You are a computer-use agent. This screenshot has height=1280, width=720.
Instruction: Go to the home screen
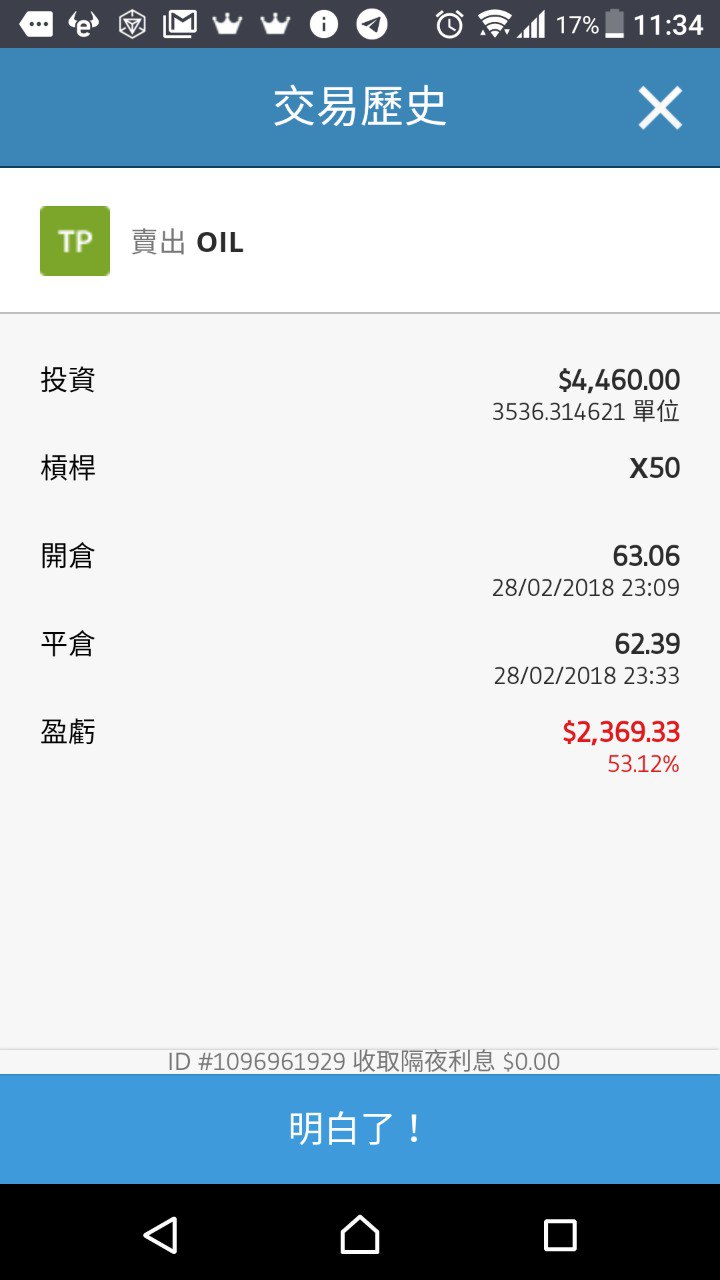[x=360, y=1235]
